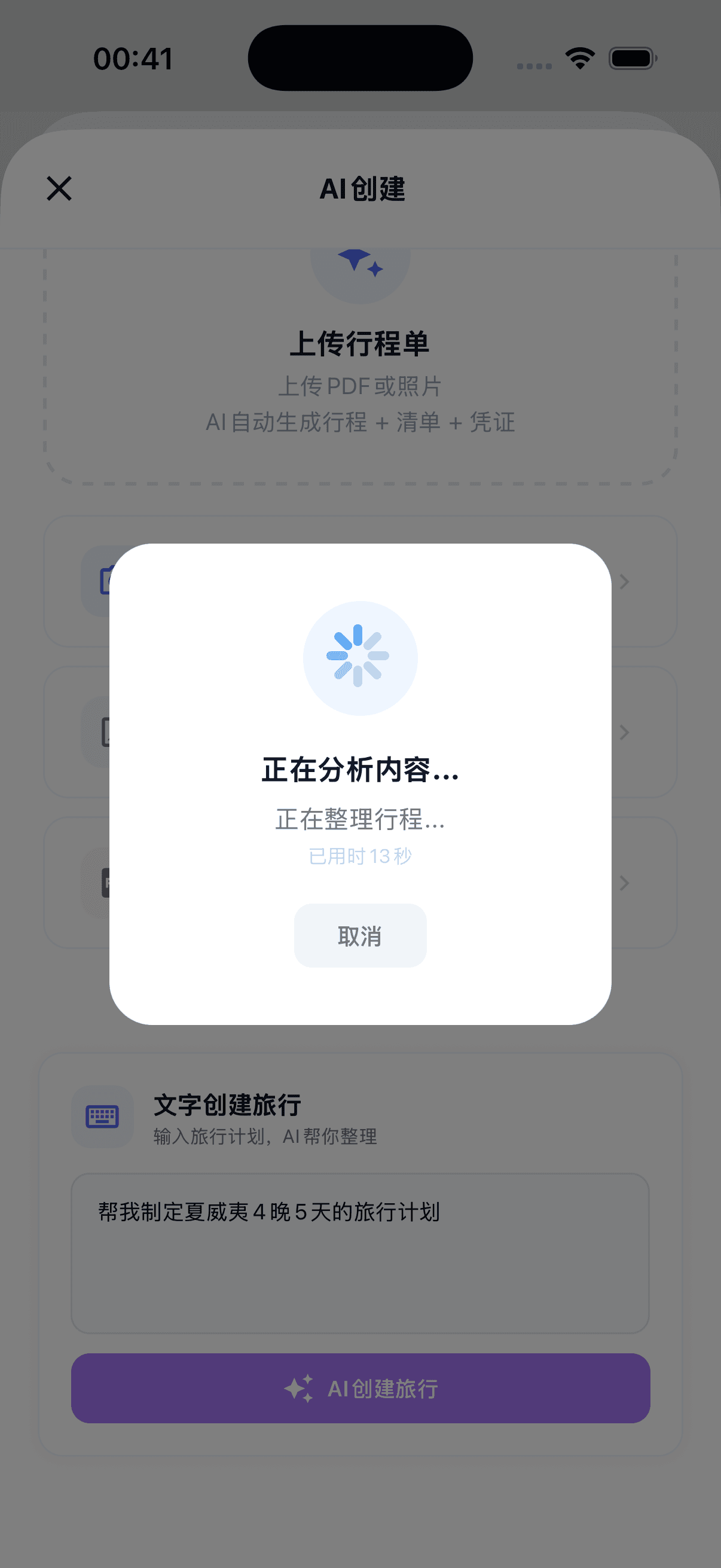Tap the 已用时 13 秒 progress indicator
The image size is (721, 1568).
pos(359,856)
